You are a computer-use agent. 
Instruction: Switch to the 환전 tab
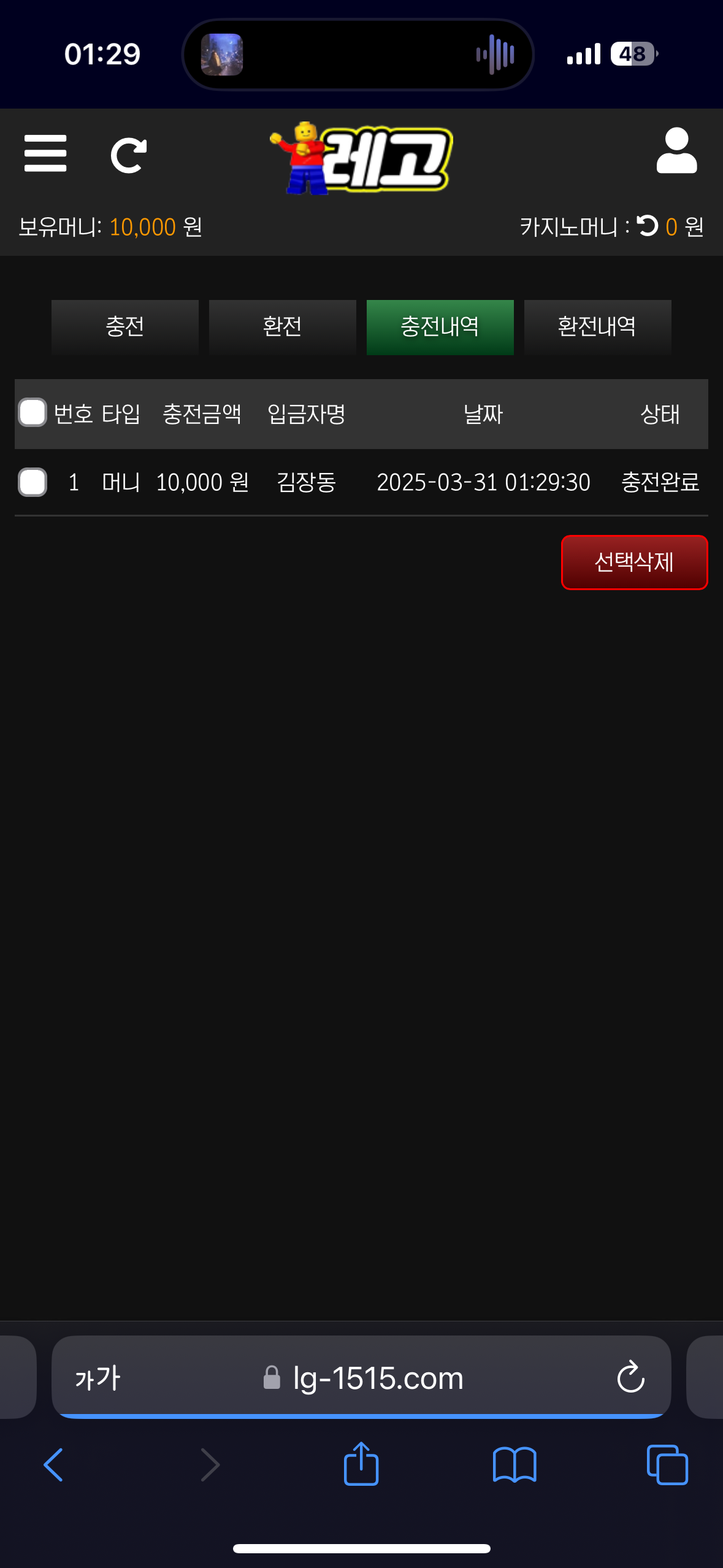[x=282, y=326]
